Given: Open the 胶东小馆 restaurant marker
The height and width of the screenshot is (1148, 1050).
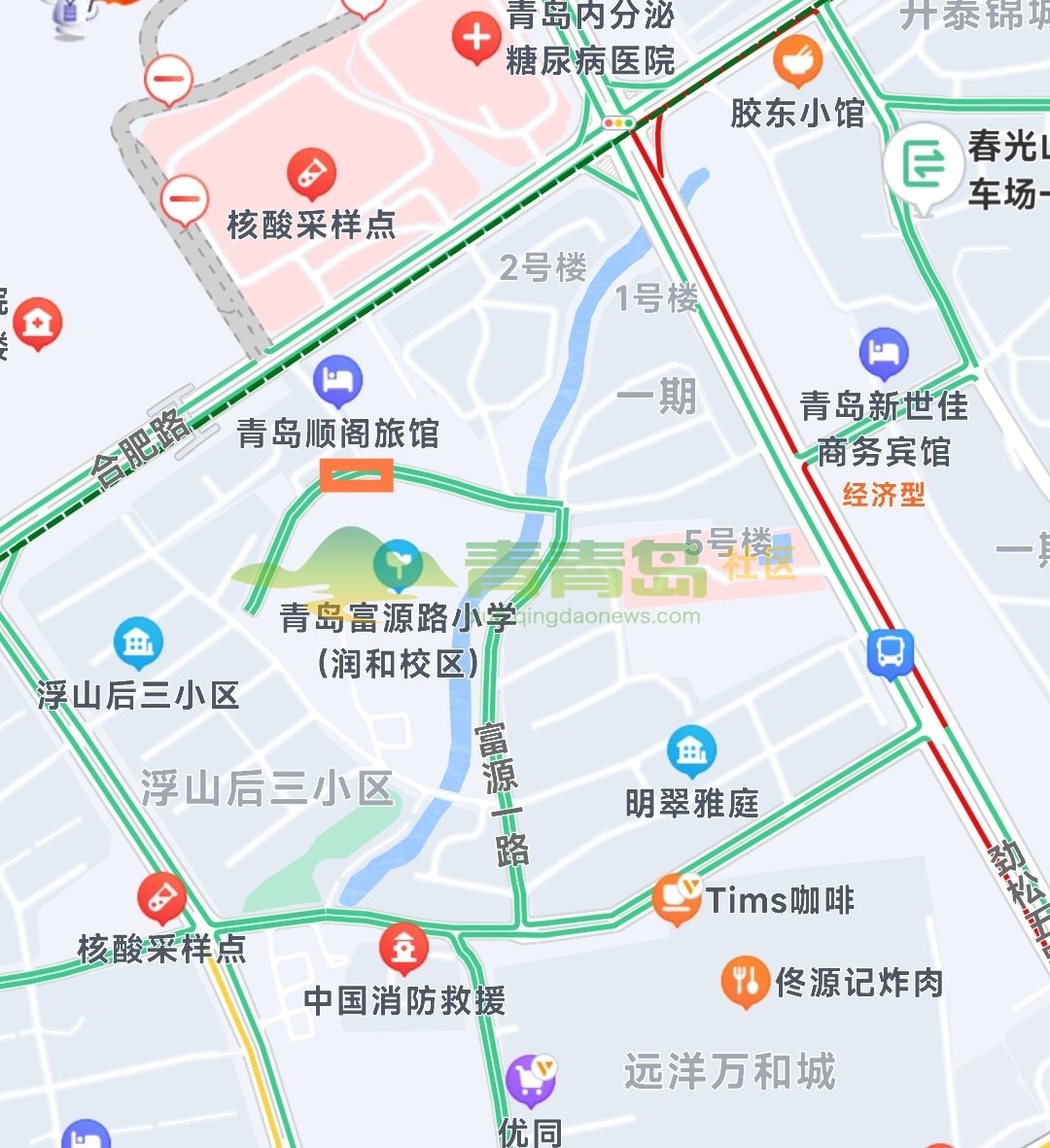Looking at the screenshot, I should pos(797,60).
